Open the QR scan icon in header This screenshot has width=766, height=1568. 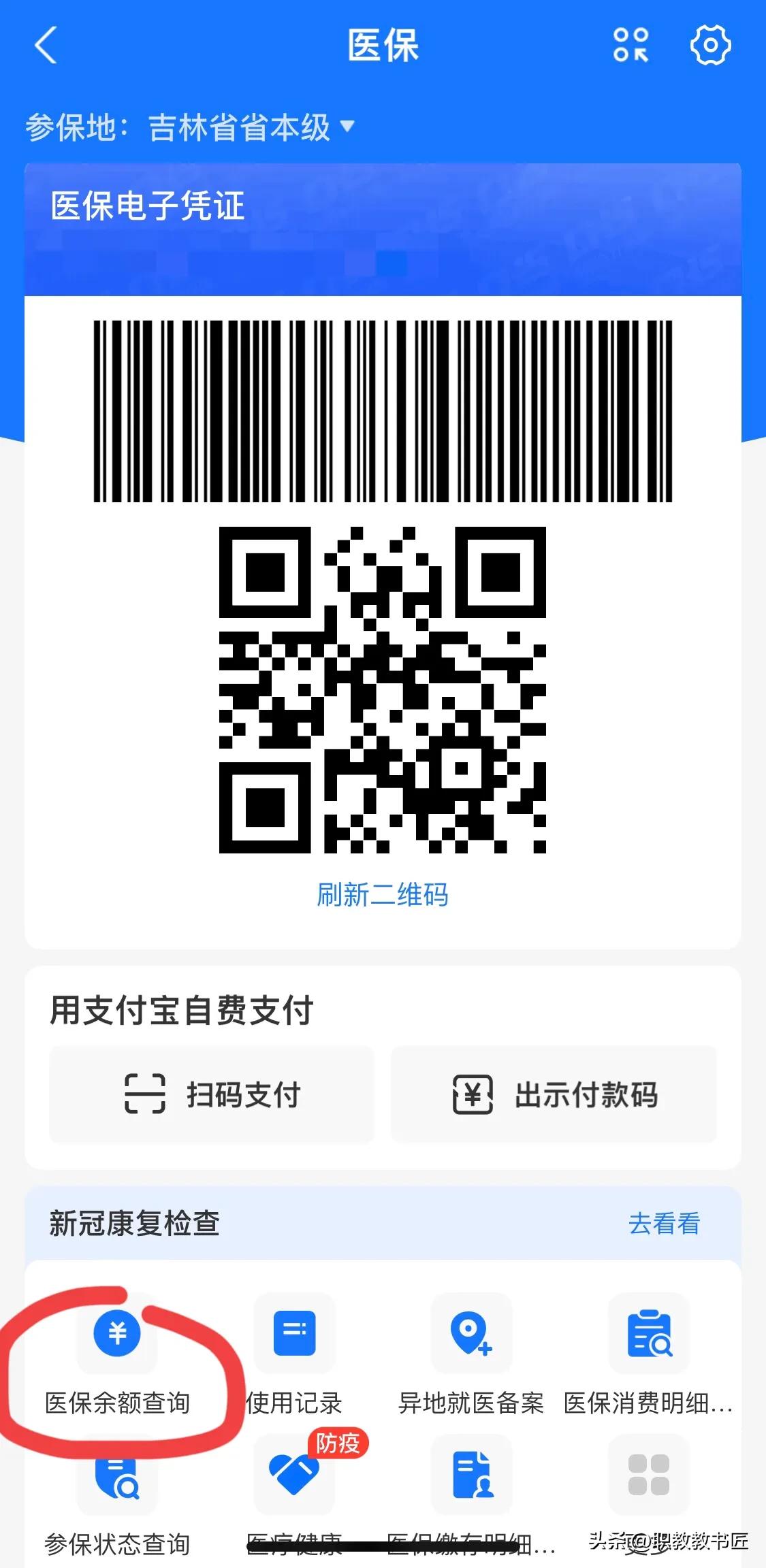click(x=631, y=46)
